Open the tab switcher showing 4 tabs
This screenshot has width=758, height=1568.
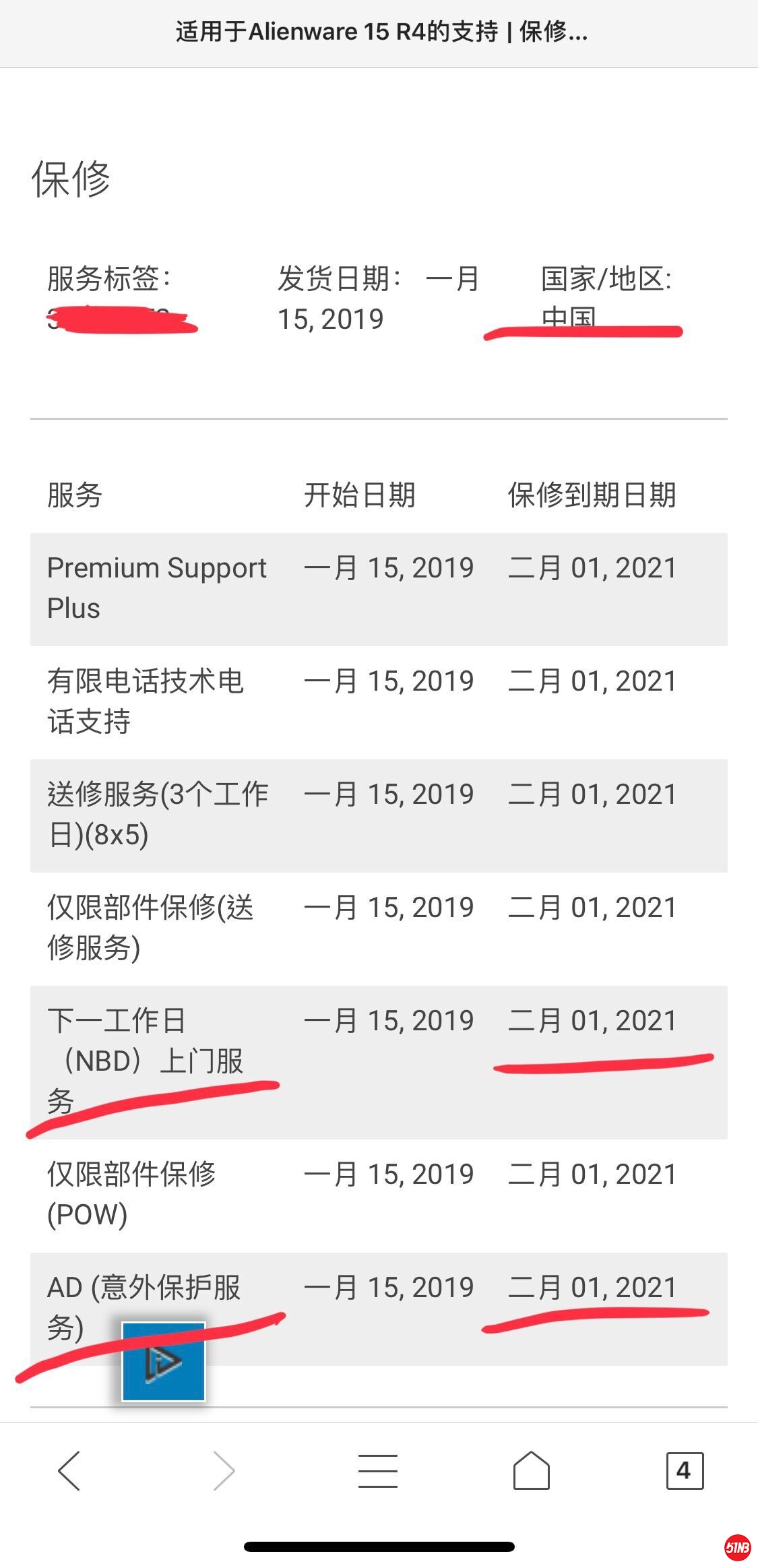tap(684, 1470)
